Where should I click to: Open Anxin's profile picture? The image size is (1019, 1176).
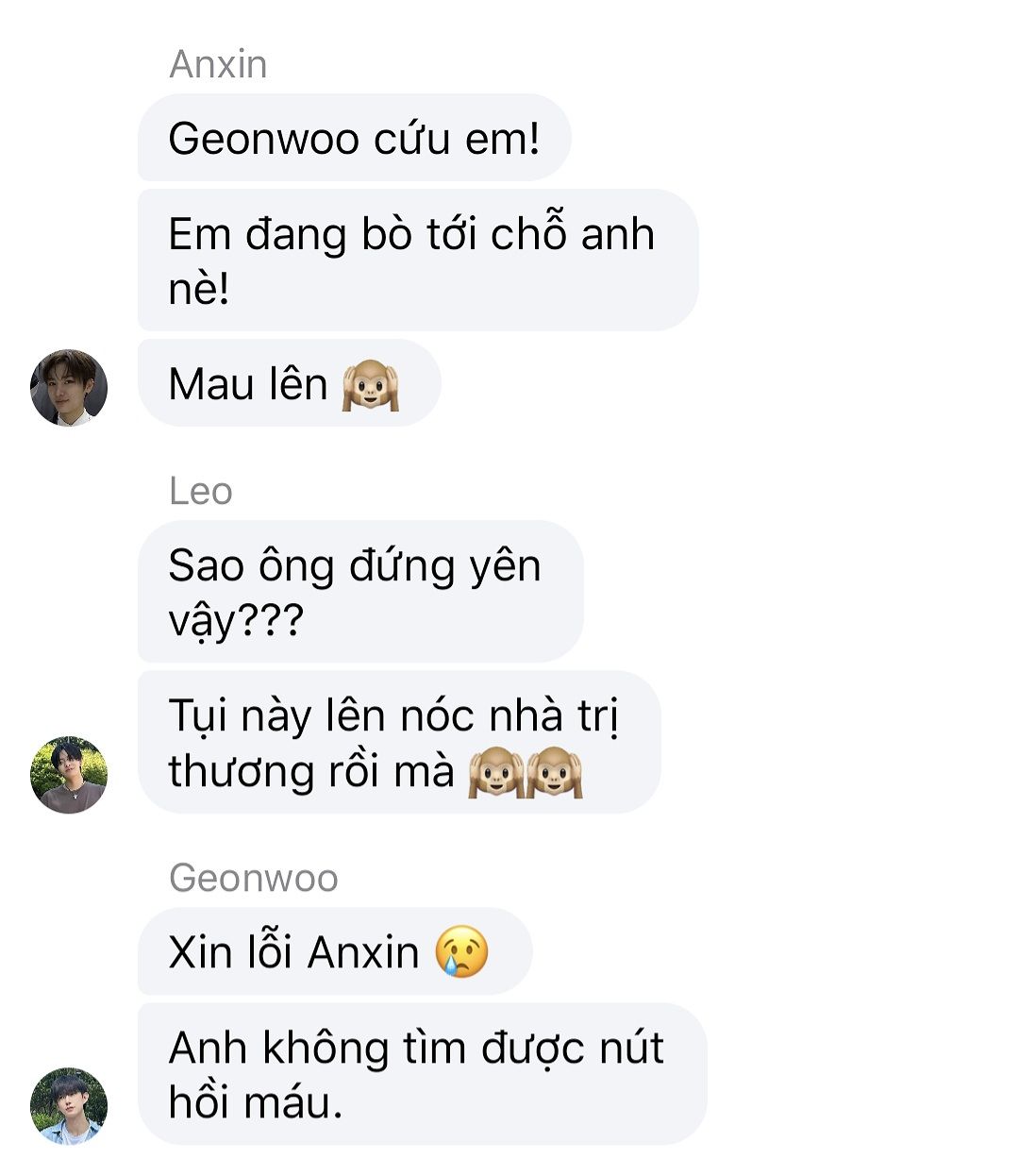[69, 388]
